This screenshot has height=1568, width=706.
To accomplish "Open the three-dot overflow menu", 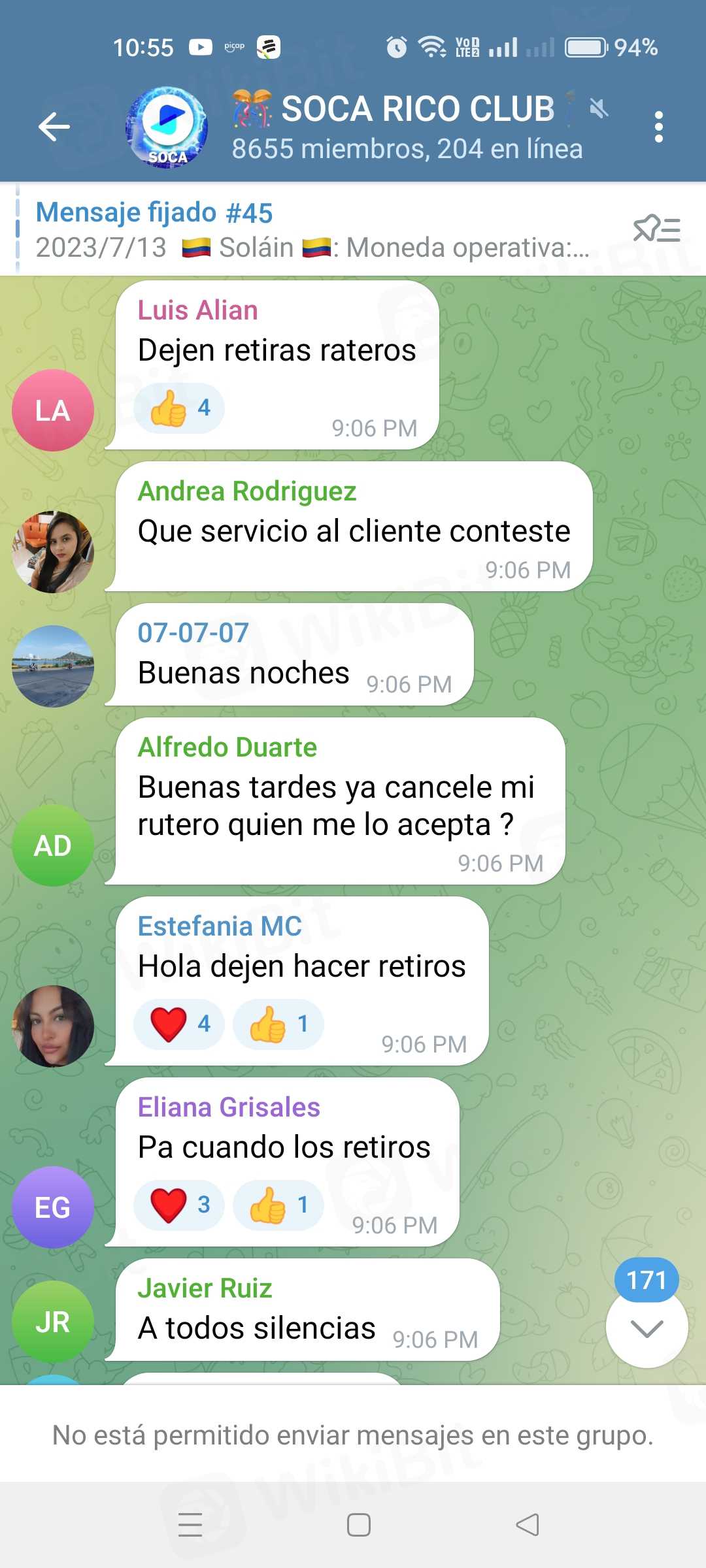I will [658, 126].
